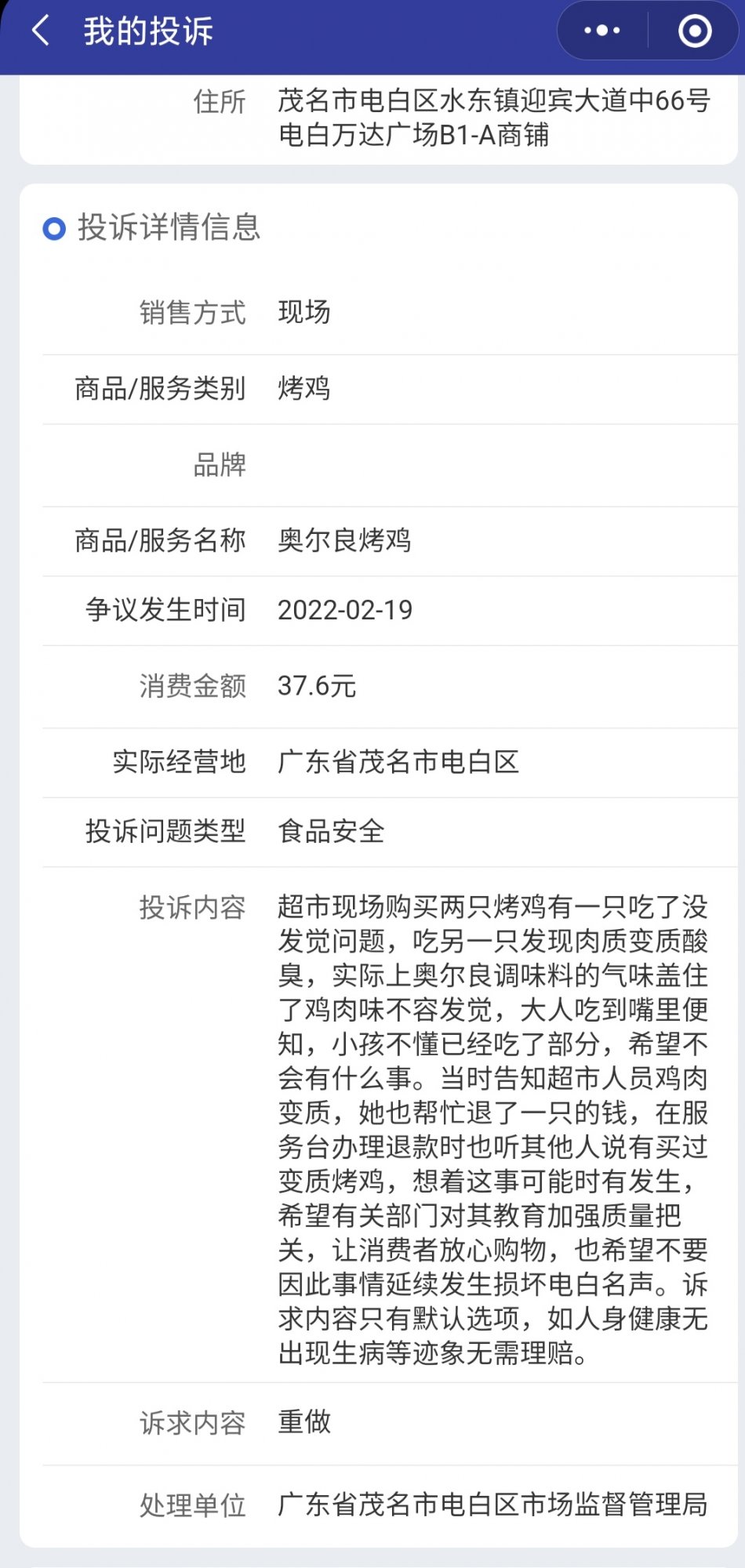Screen dimensions: 745x1568
Task: Close the mini program via circle button
Action: pyautogui.click(x=694, y=31)
